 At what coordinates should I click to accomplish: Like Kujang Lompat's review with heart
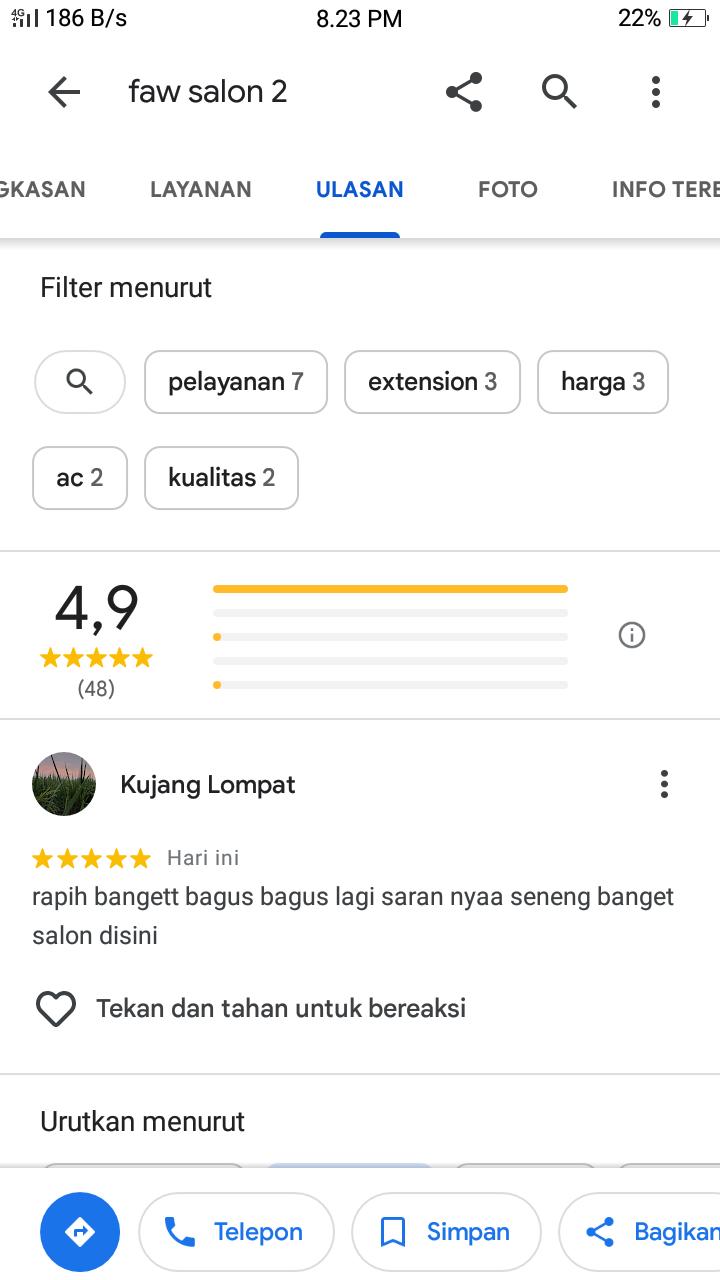tap(56, 1009)
